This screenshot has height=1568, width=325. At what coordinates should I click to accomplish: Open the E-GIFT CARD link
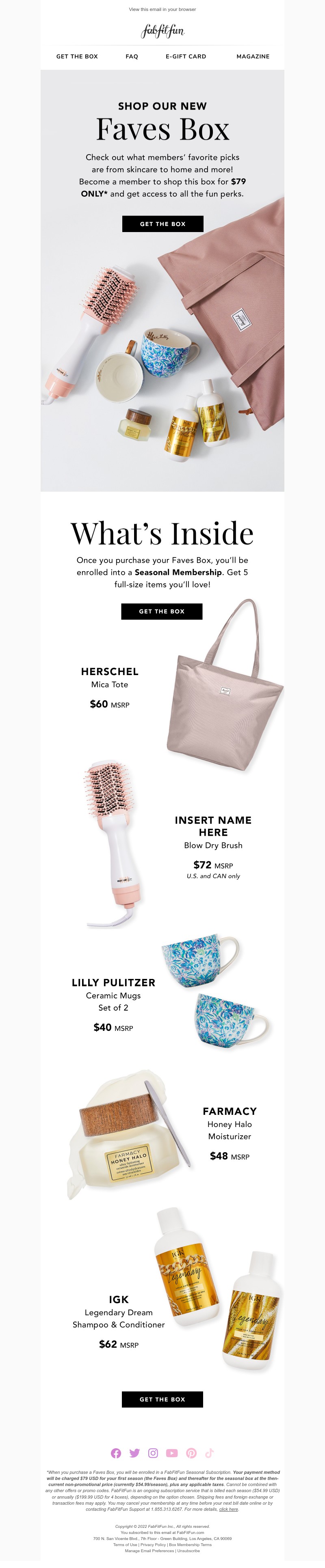tap(186, 57)
